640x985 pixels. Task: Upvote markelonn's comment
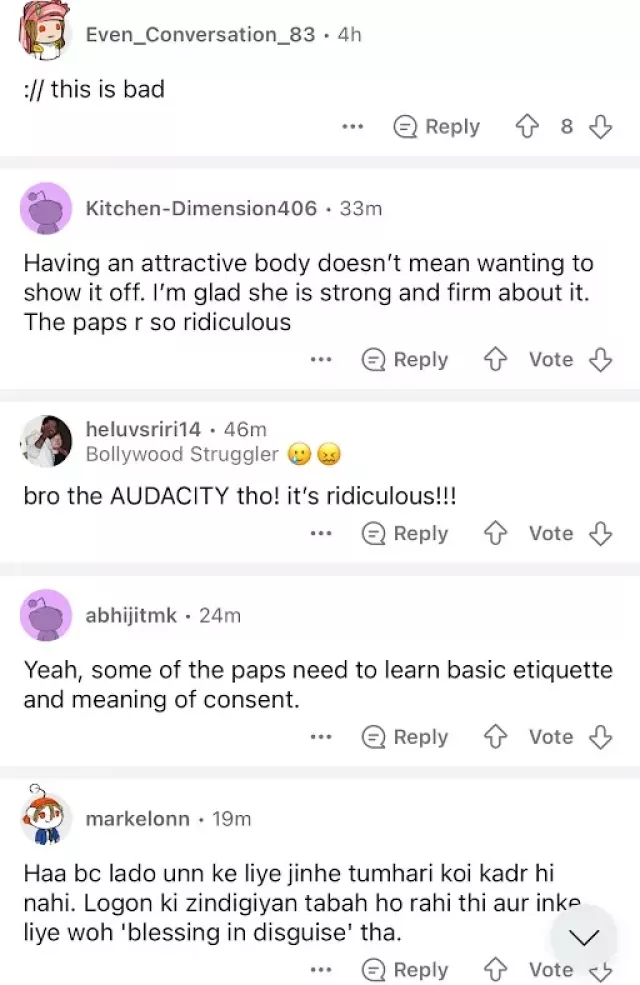click(x=494, y=970)
